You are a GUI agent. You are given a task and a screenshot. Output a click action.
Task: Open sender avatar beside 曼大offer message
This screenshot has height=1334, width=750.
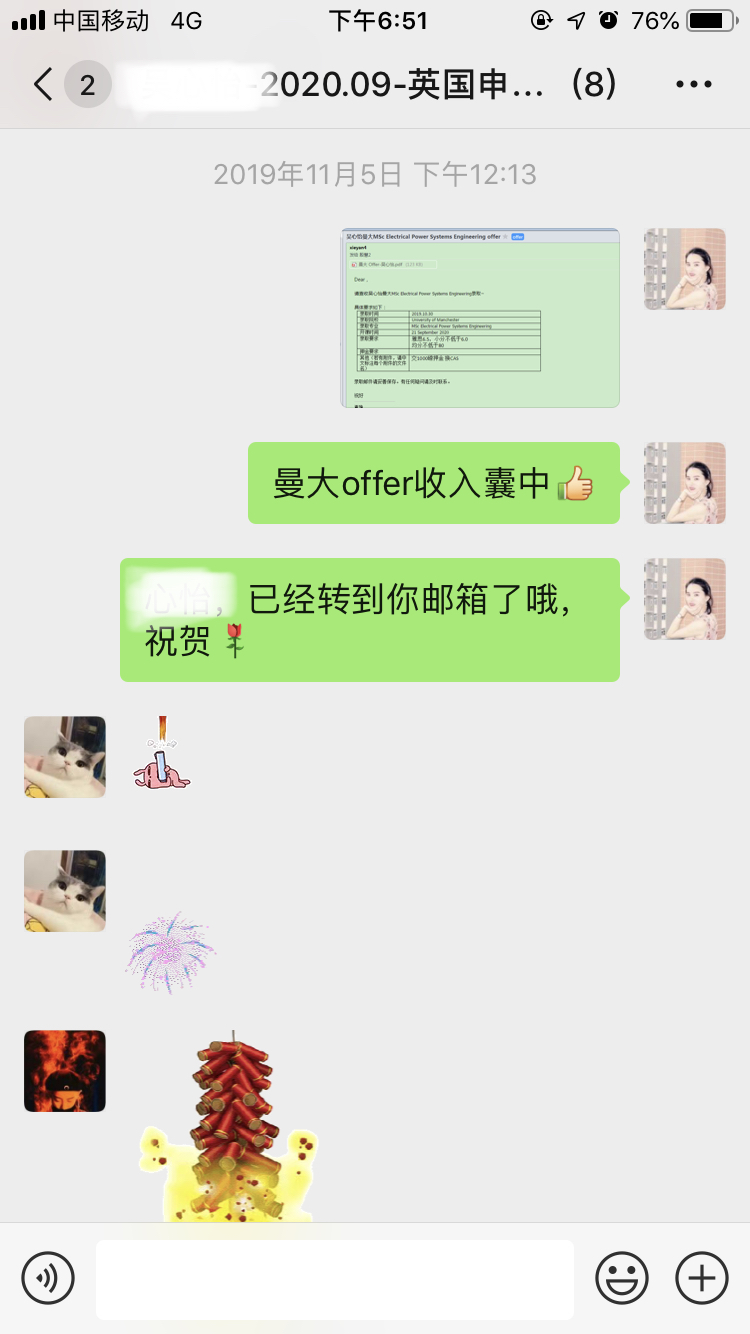coord(684,483)
